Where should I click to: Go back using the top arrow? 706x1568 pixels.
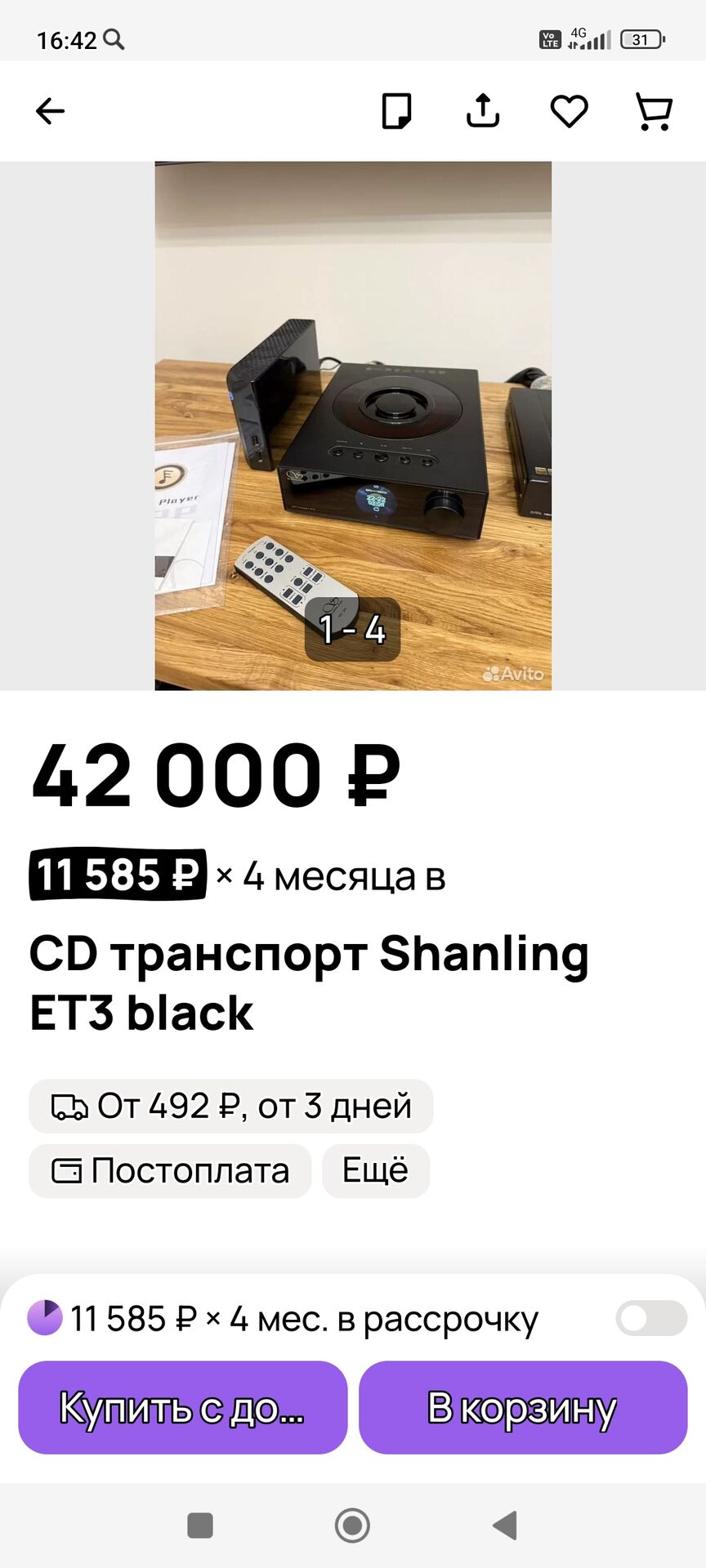pyautogui.click(x=50, y=111)
